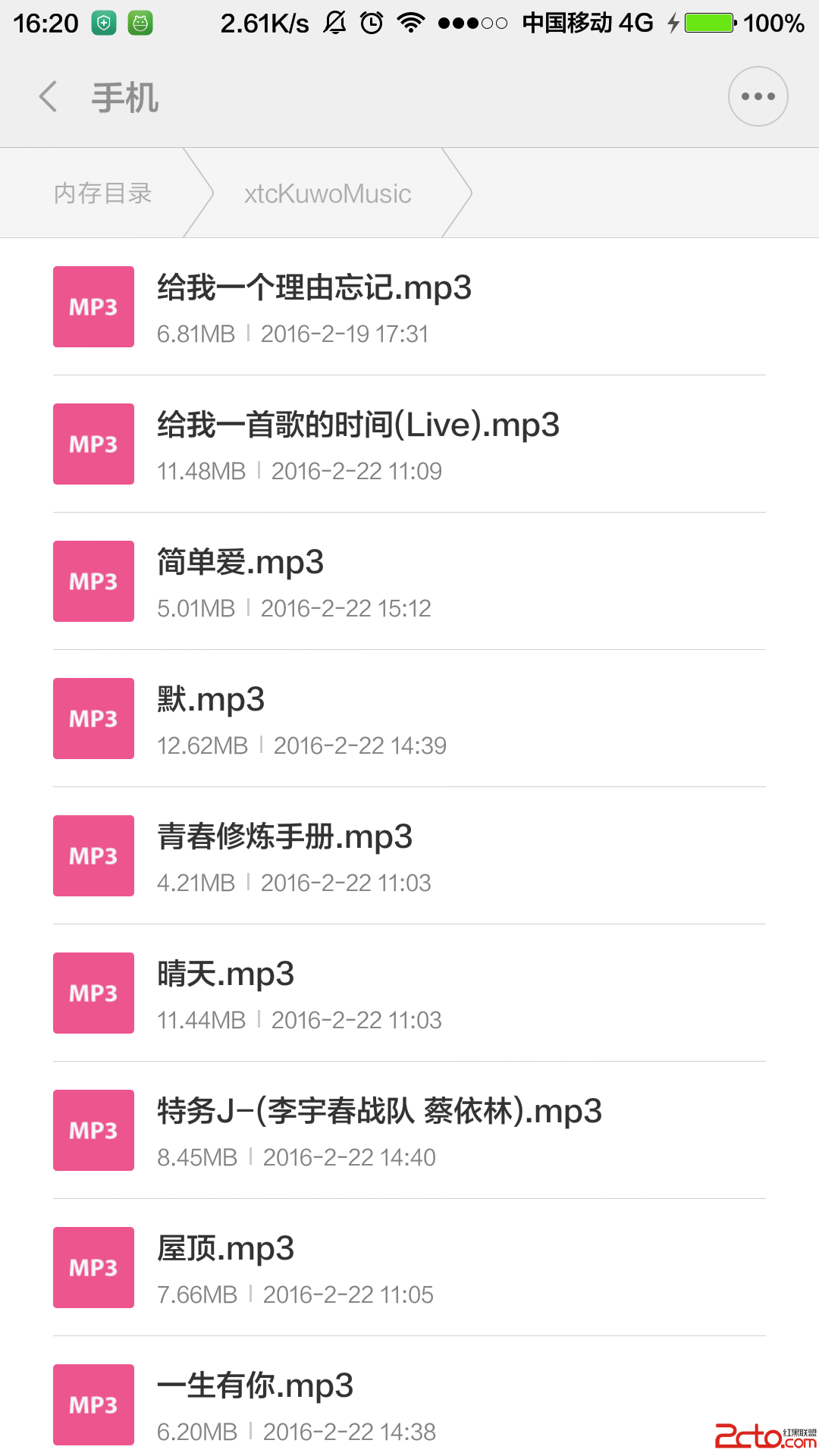The height and width of the screenshot is (1456, 819).
Task: Go back from the 手机 screen
Action: [49, 97]
